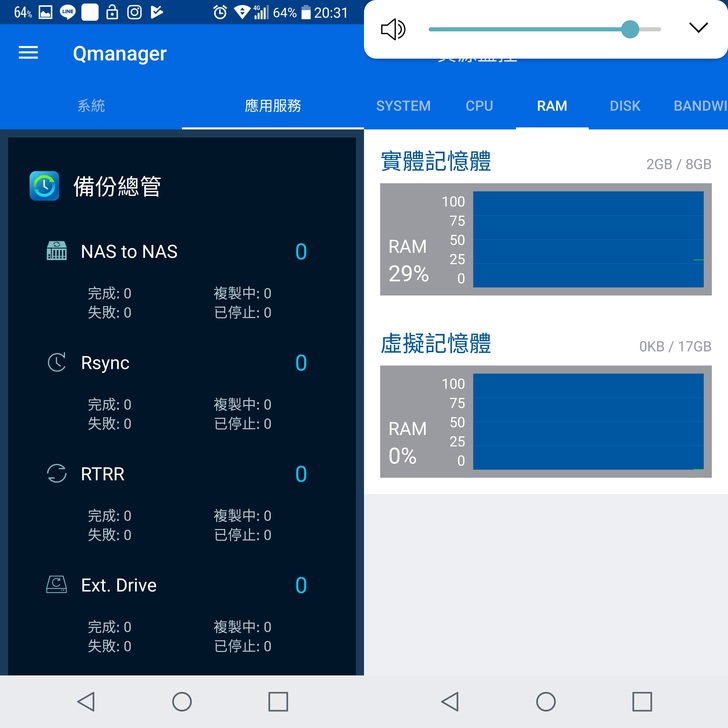Open the hamburger drawer menu

point(28,53)
